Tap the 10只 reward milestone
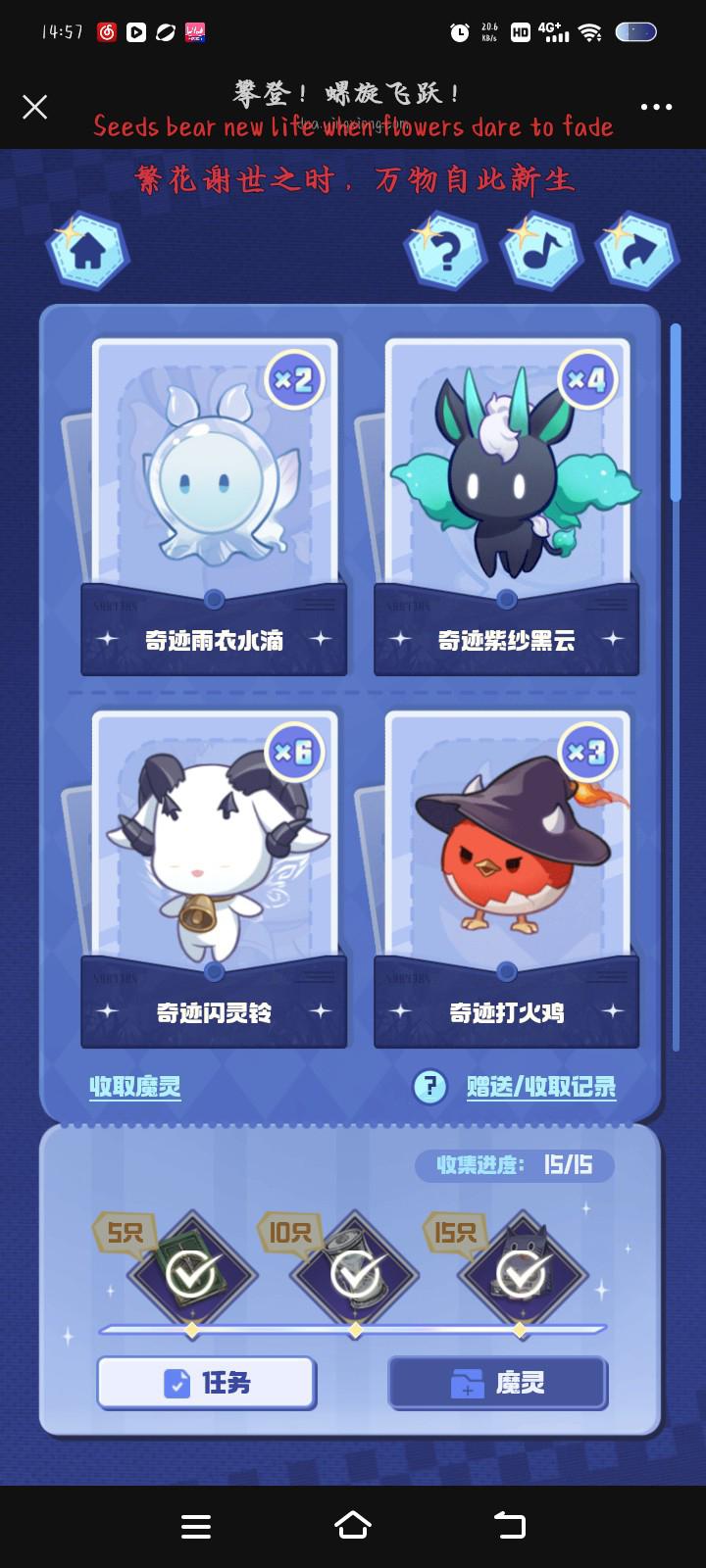This screenshot has height=1568, width=706. point(356,1274)
